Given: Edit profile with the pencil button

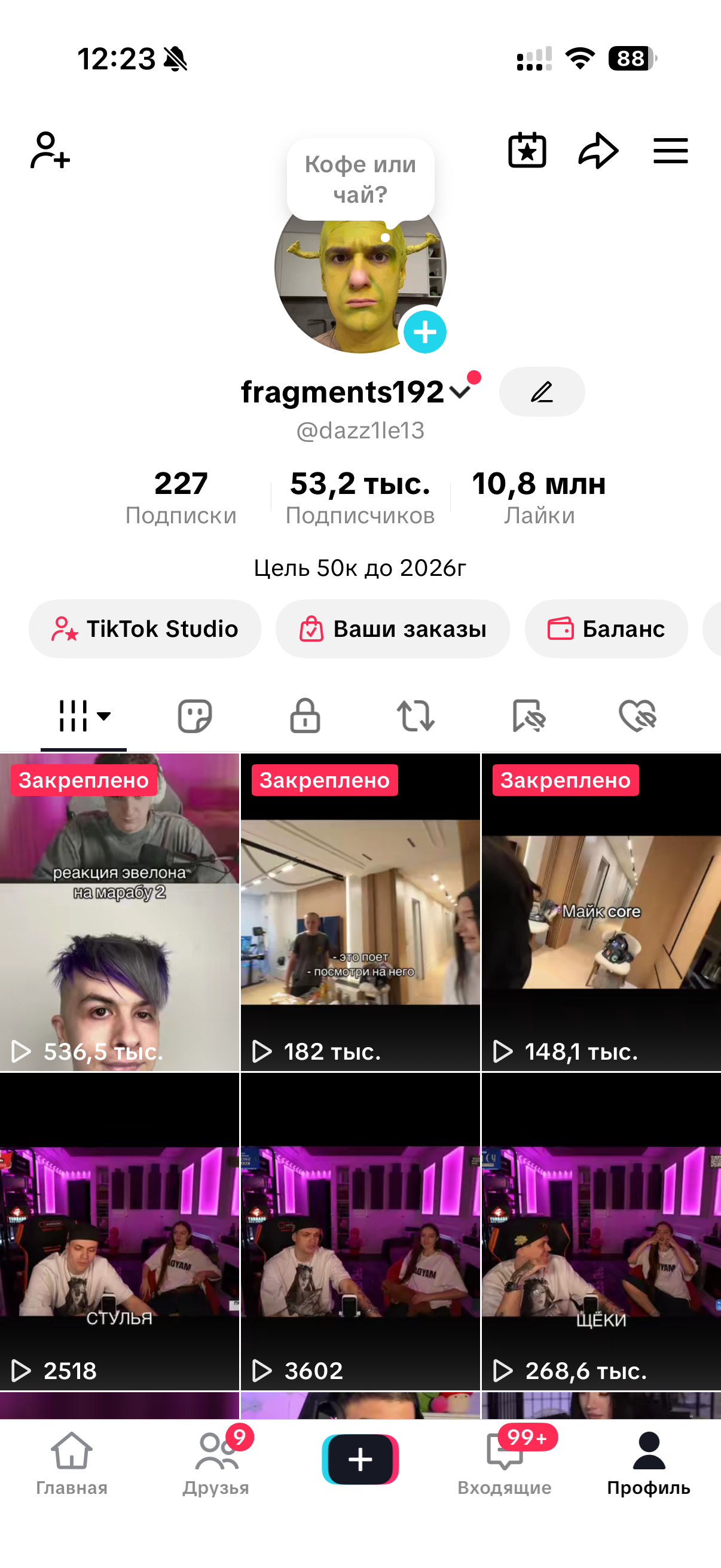Looking at the screenshot, I should coord(542,391).
